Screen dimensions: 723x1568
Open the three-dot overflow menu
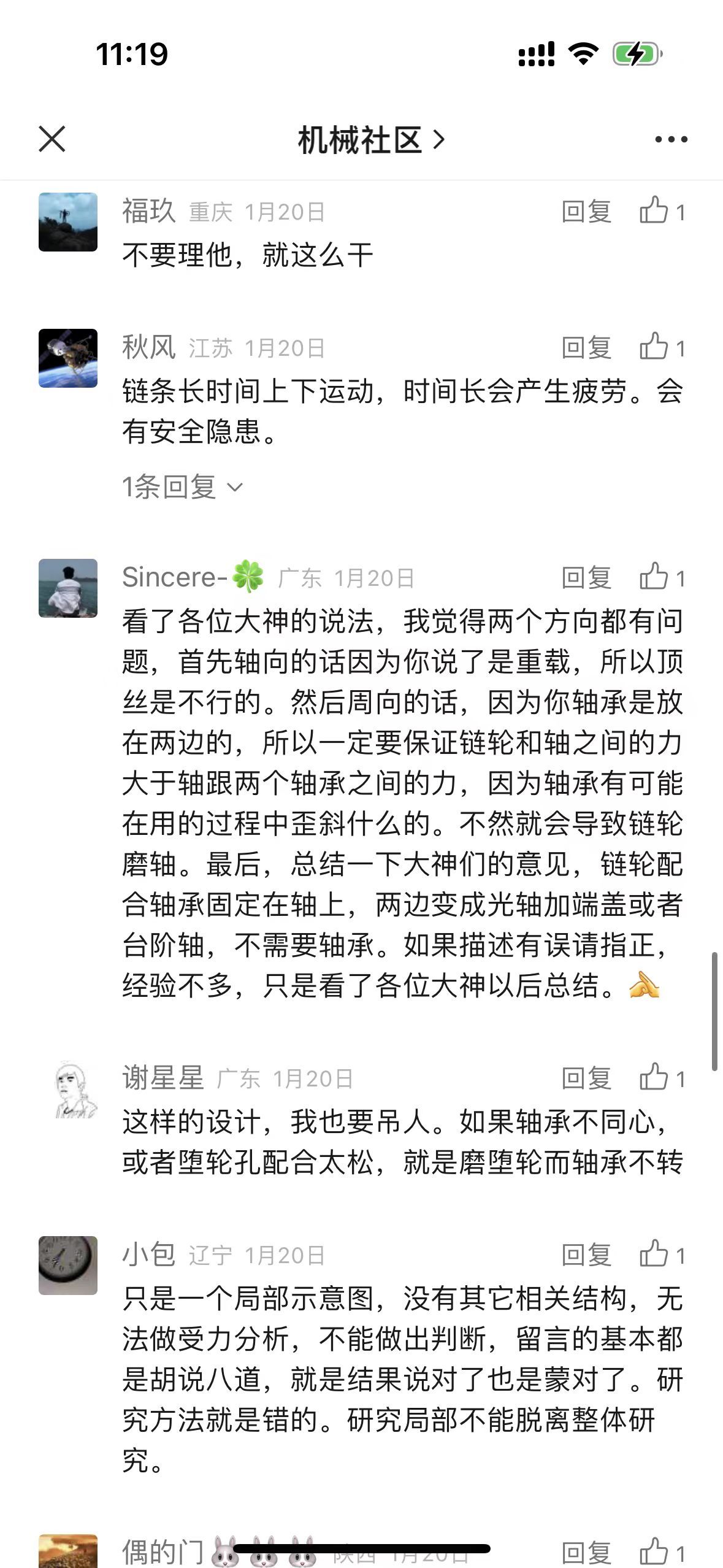coord(671,140)
